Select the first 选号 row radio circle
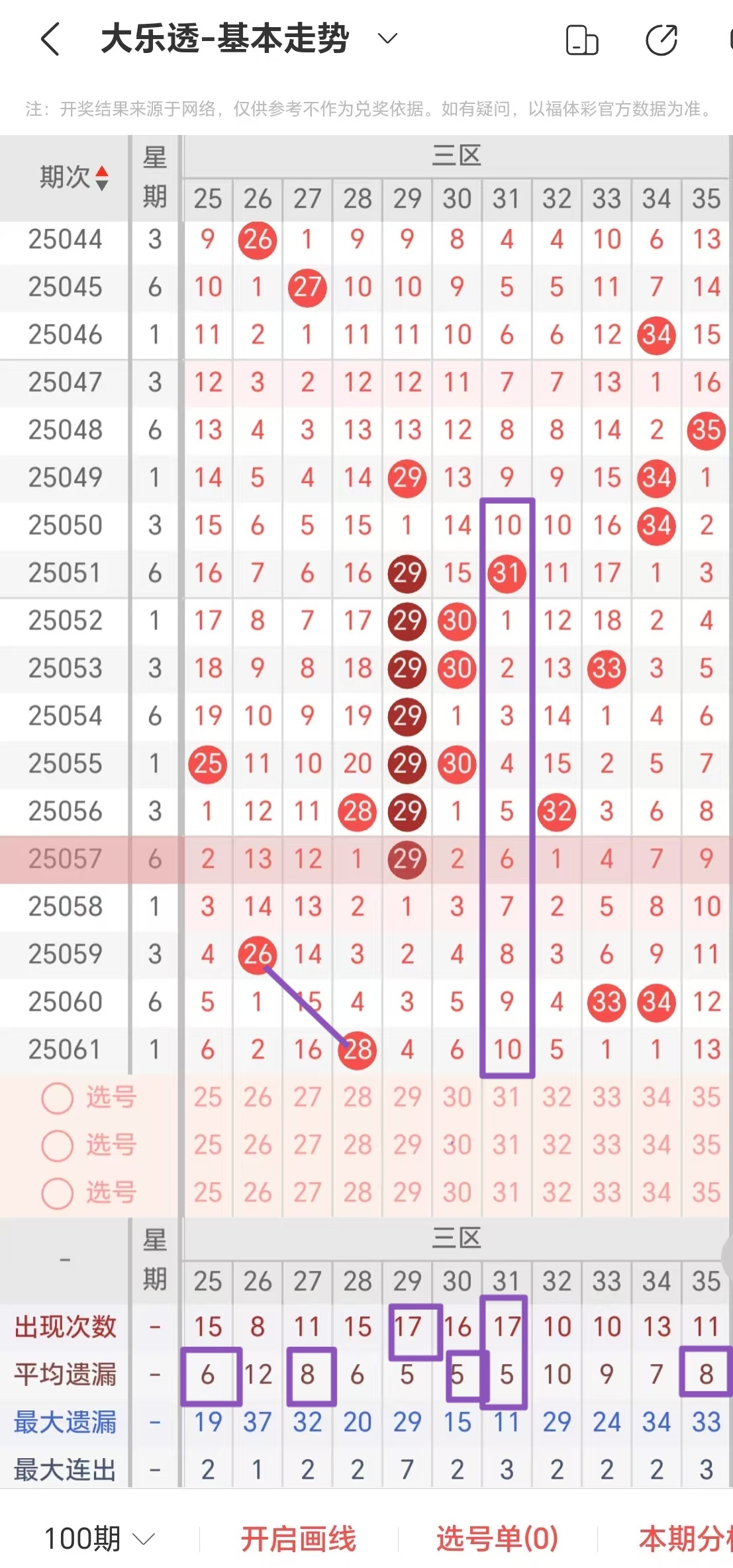This screenshot has height=1568, width=733. [58, 1098]
